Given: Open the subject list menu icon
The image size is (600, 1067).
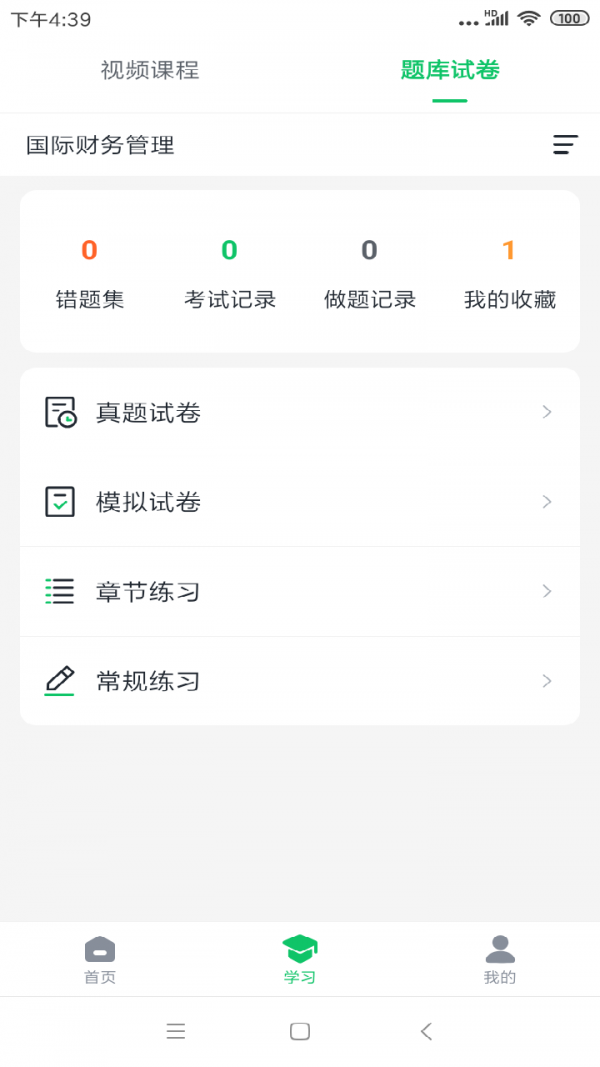Looking at the screenshot, I should [565, 145].
